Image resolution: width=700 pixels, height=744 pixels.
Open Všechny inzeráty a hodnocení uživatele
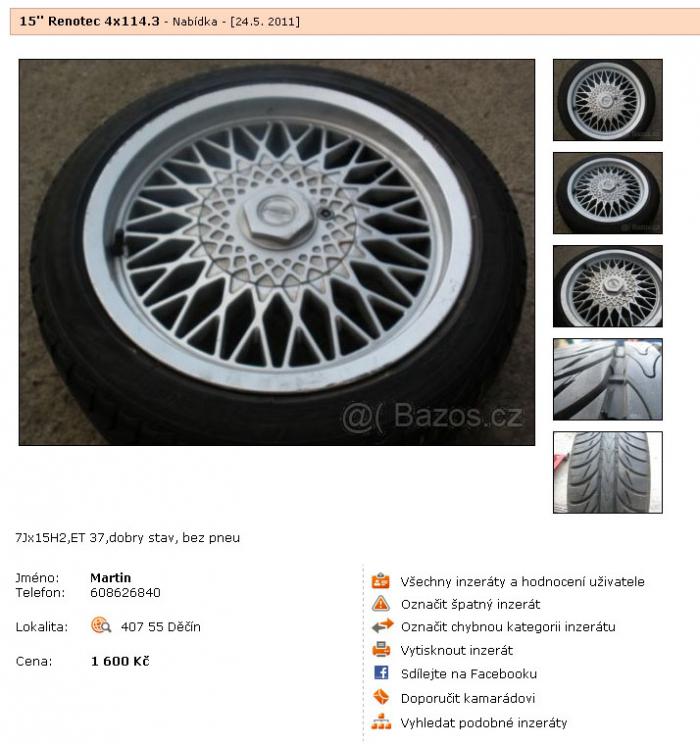(x=522, y=581)
